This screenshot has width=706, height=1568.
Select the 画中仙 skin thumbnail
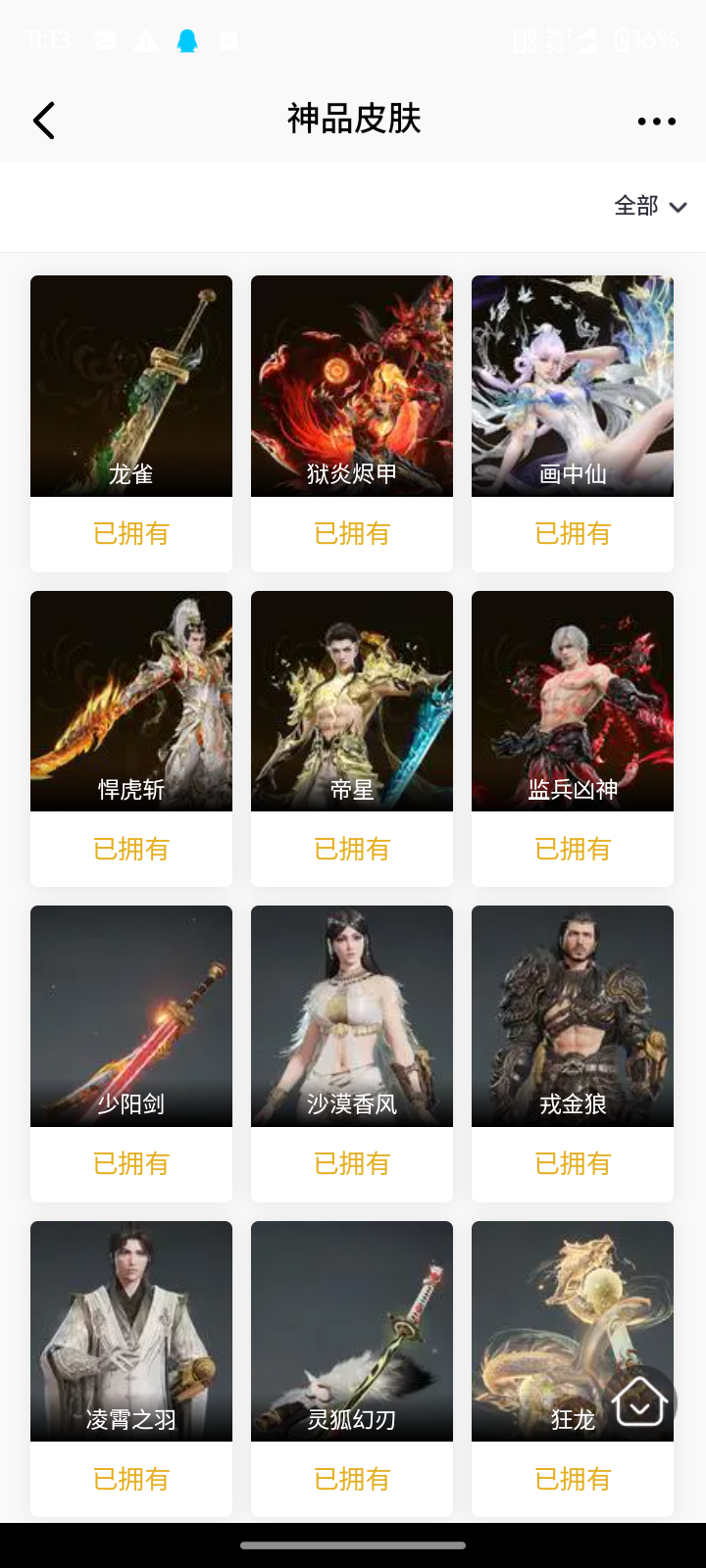[x=572, y=385]
